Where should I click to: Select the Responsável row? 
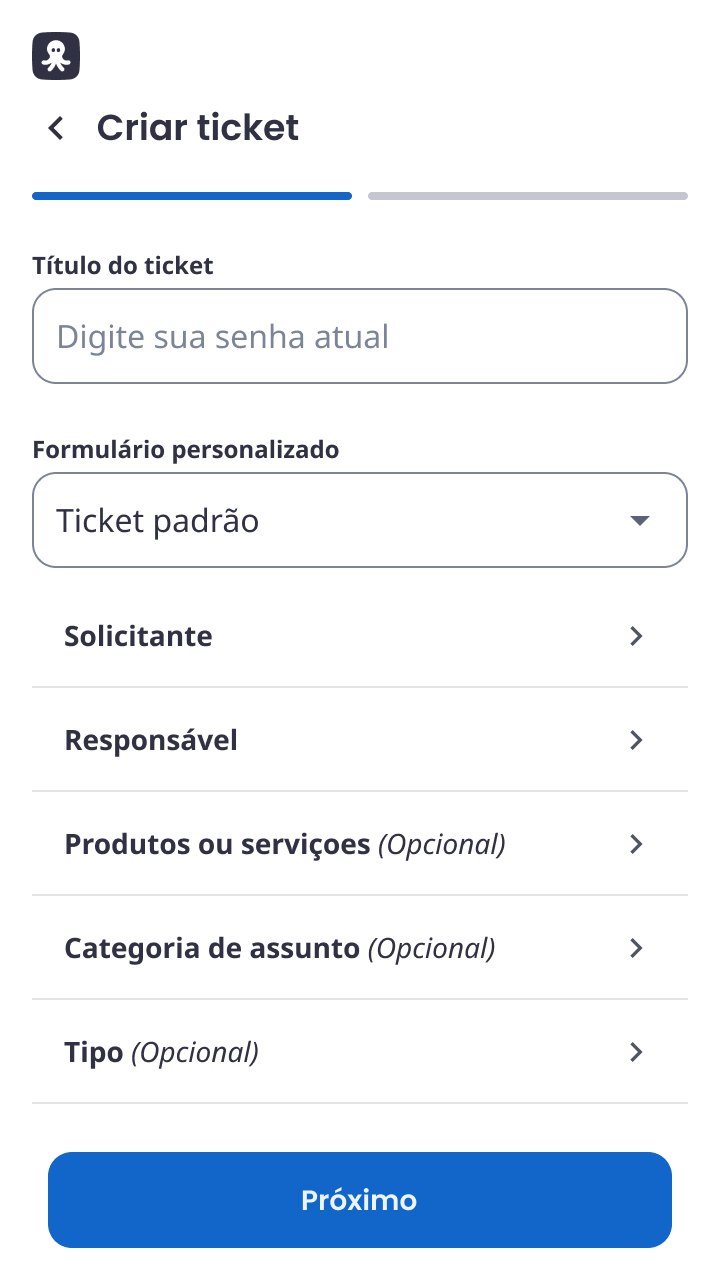(x=360, y=740)
